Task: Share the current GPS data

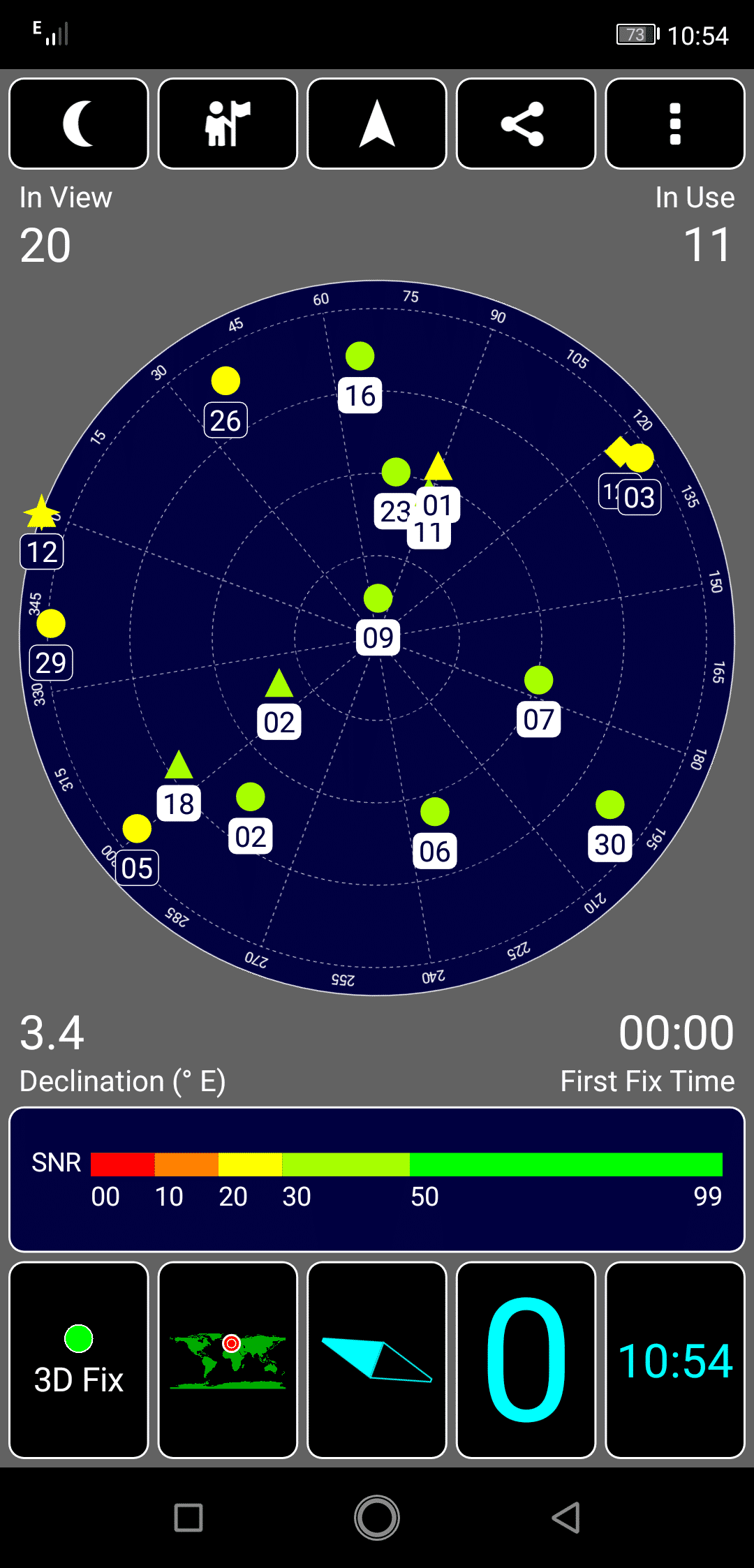Action: click(526, 124)
